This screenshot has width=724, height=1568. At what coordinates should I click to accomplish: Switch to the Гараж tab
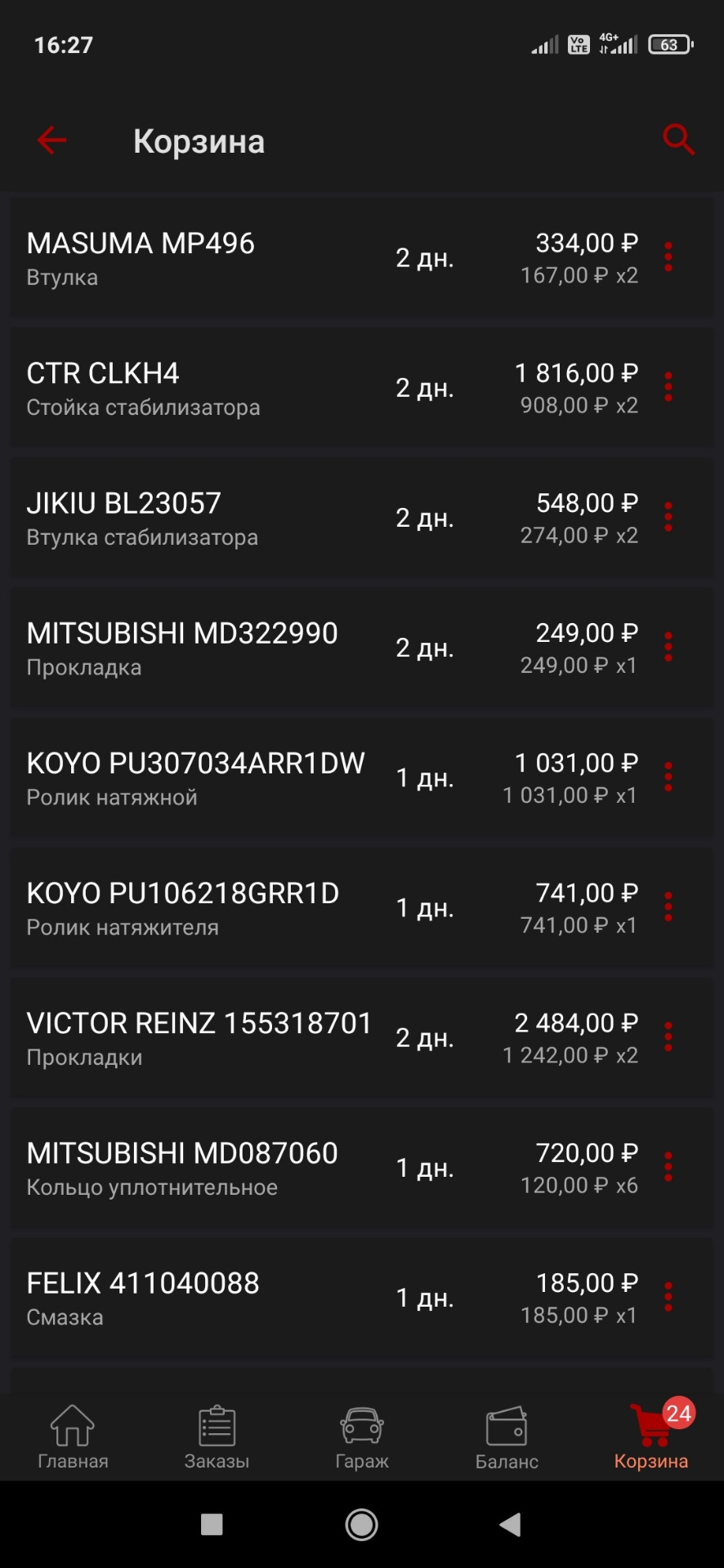tap(362, 1437)
